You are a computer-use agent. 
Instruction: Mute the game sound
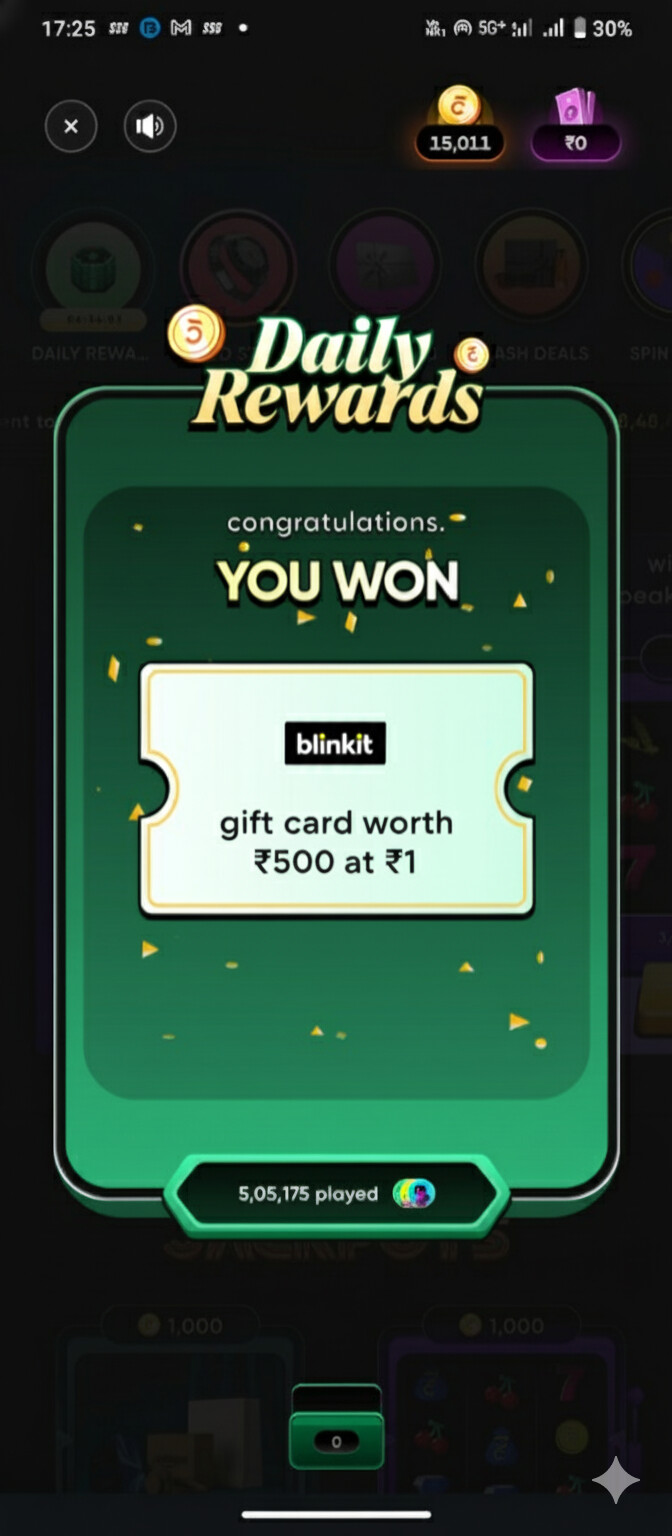point(149,127)
